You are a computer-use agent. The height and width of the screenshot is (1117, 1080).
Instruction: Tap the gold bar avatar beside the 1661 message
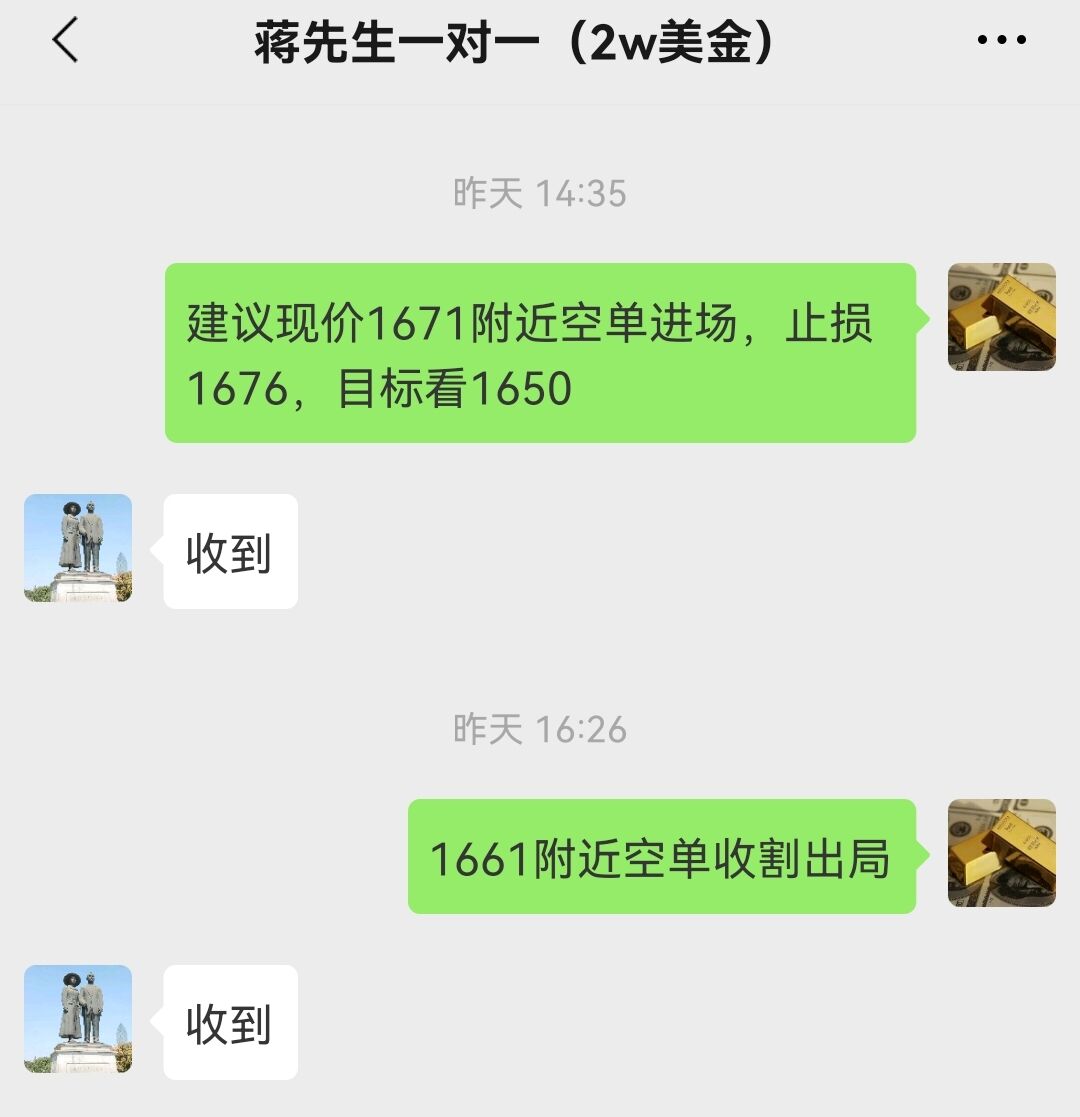point(1001,853)
